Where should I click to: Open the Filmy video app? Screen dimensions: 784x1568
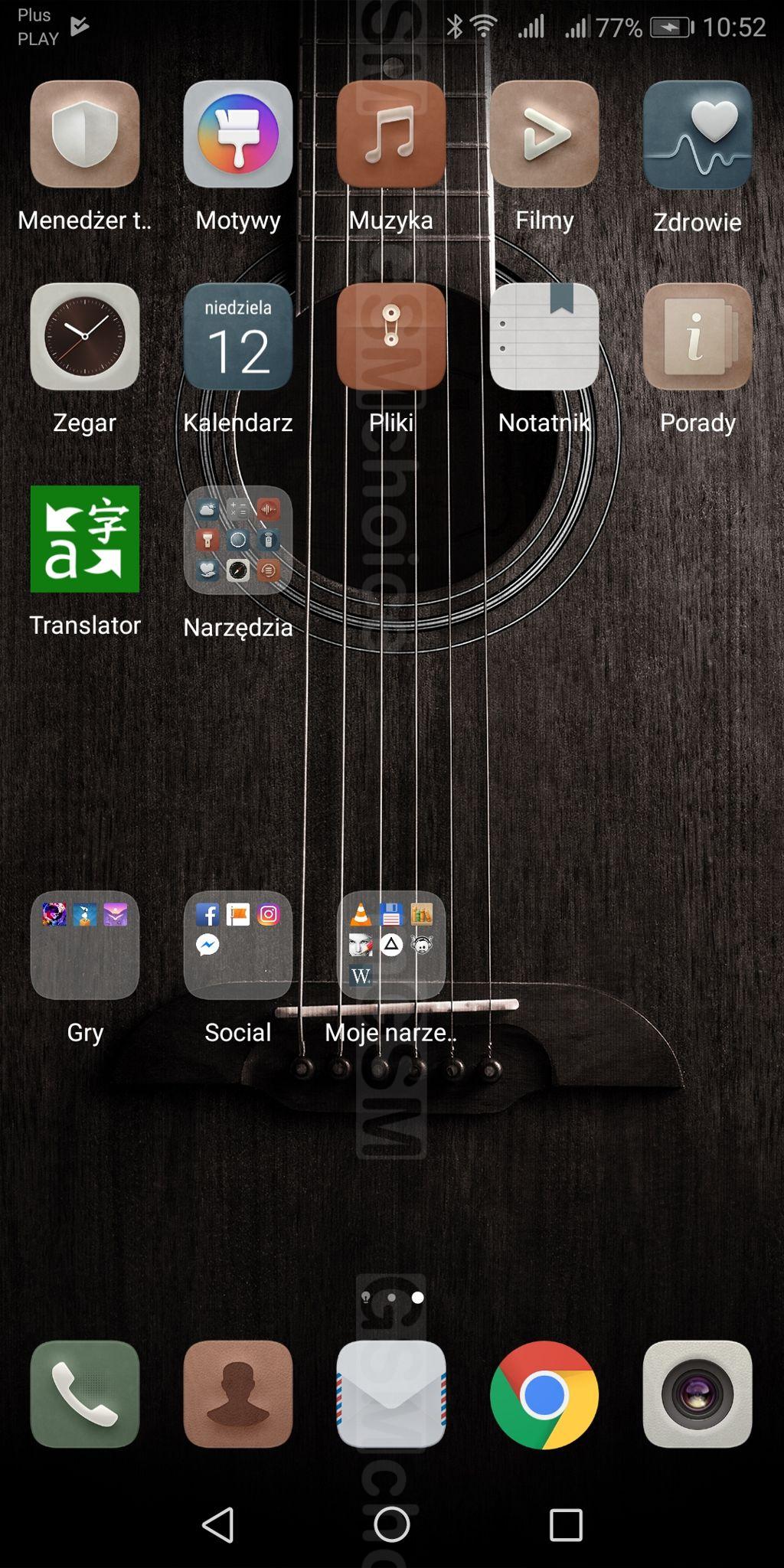(x=544, y=135)
